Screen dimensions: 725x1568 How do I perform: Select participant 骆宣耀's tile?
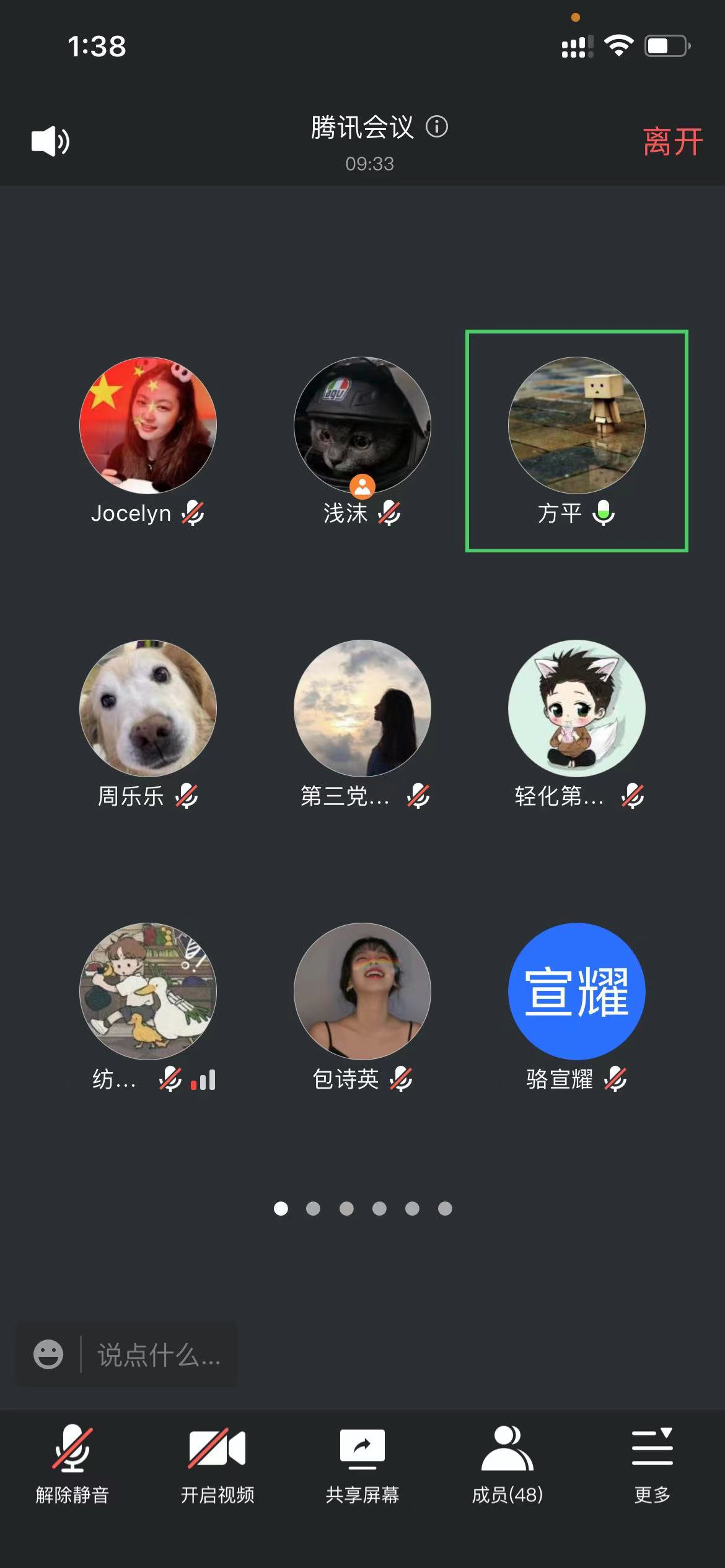(576, 992)
